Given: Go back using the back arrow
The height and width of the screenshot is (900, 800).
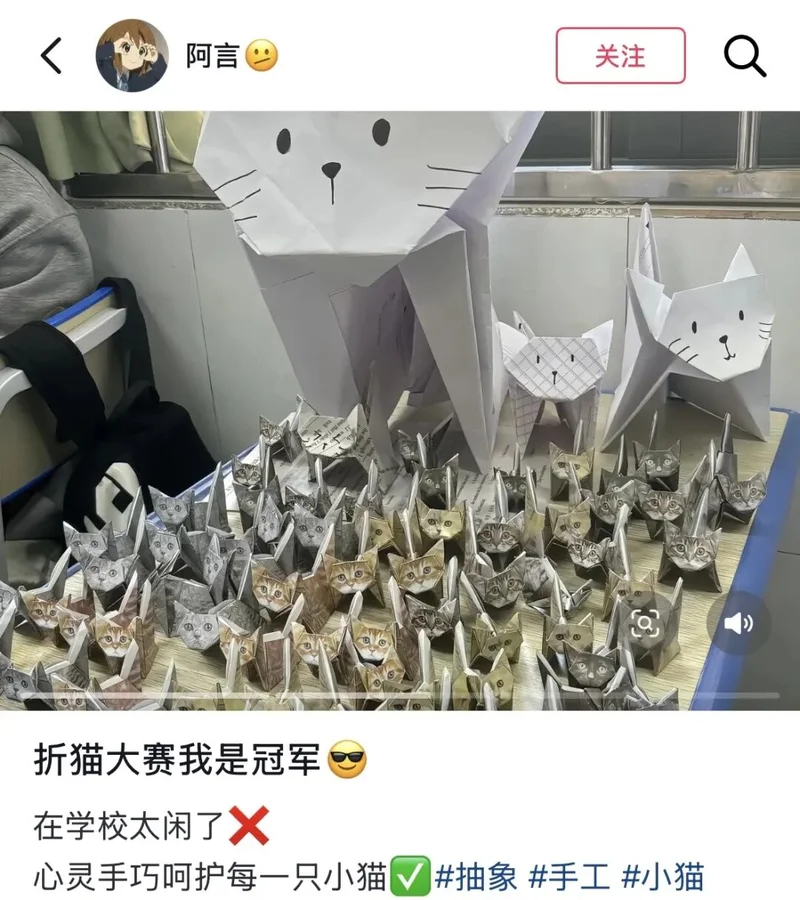Looking at the screenshot, I should click(x=52, y=56).
